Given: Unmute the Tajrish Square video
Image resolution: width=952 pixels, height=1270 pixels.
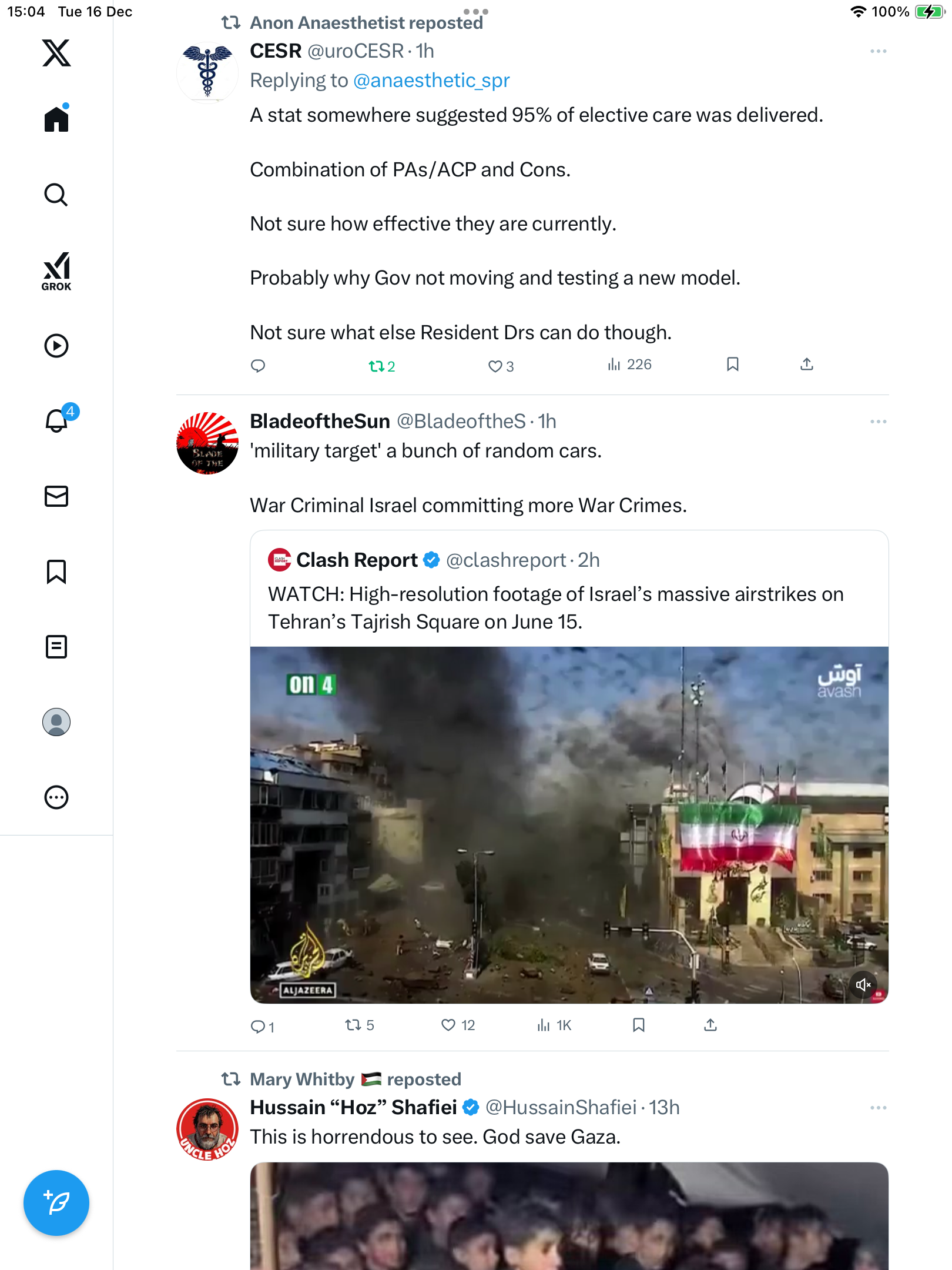Looking at the screenshot, I should coord(863,984).
